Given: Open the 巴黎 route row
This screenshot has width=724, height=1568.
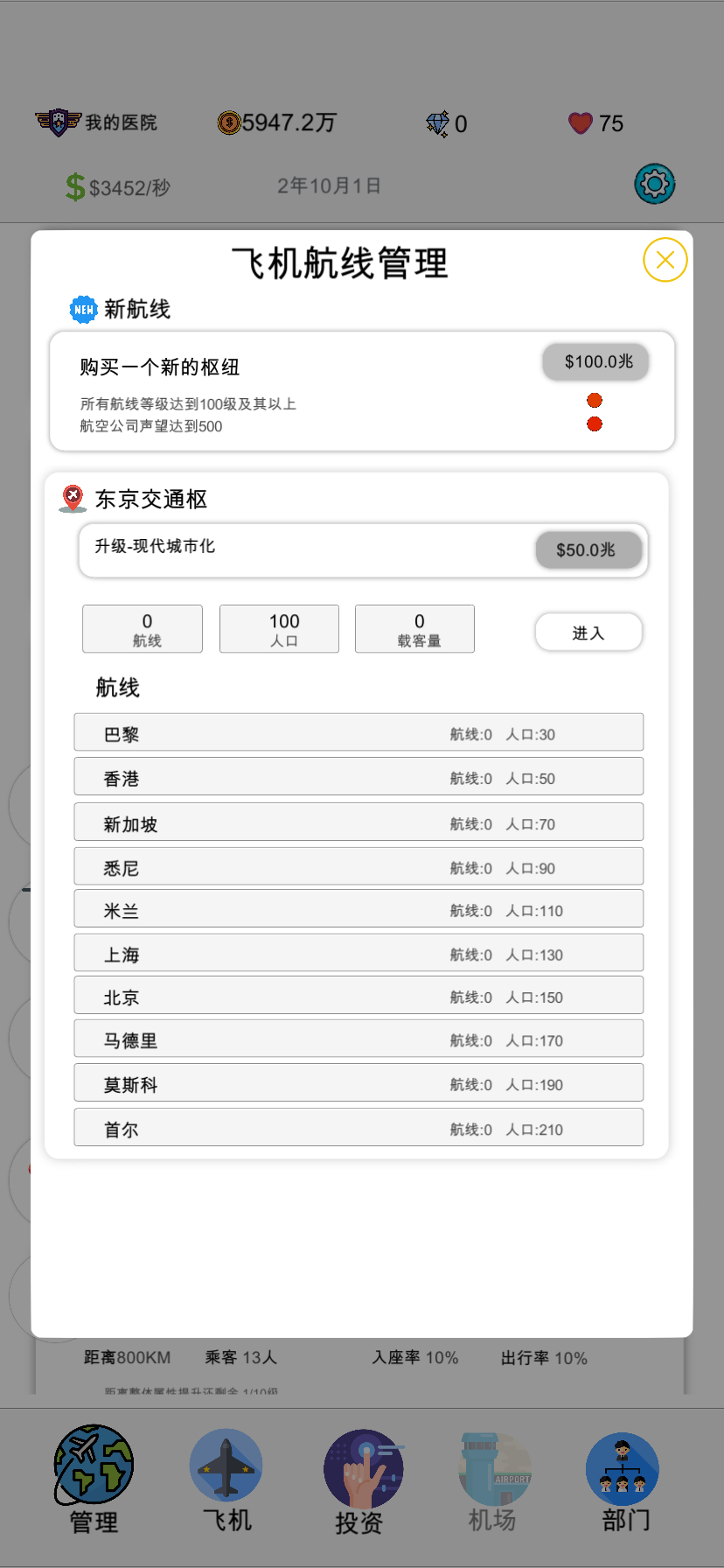Looking at the screenshot, I should pyautogui.click(x=359, y=733).
